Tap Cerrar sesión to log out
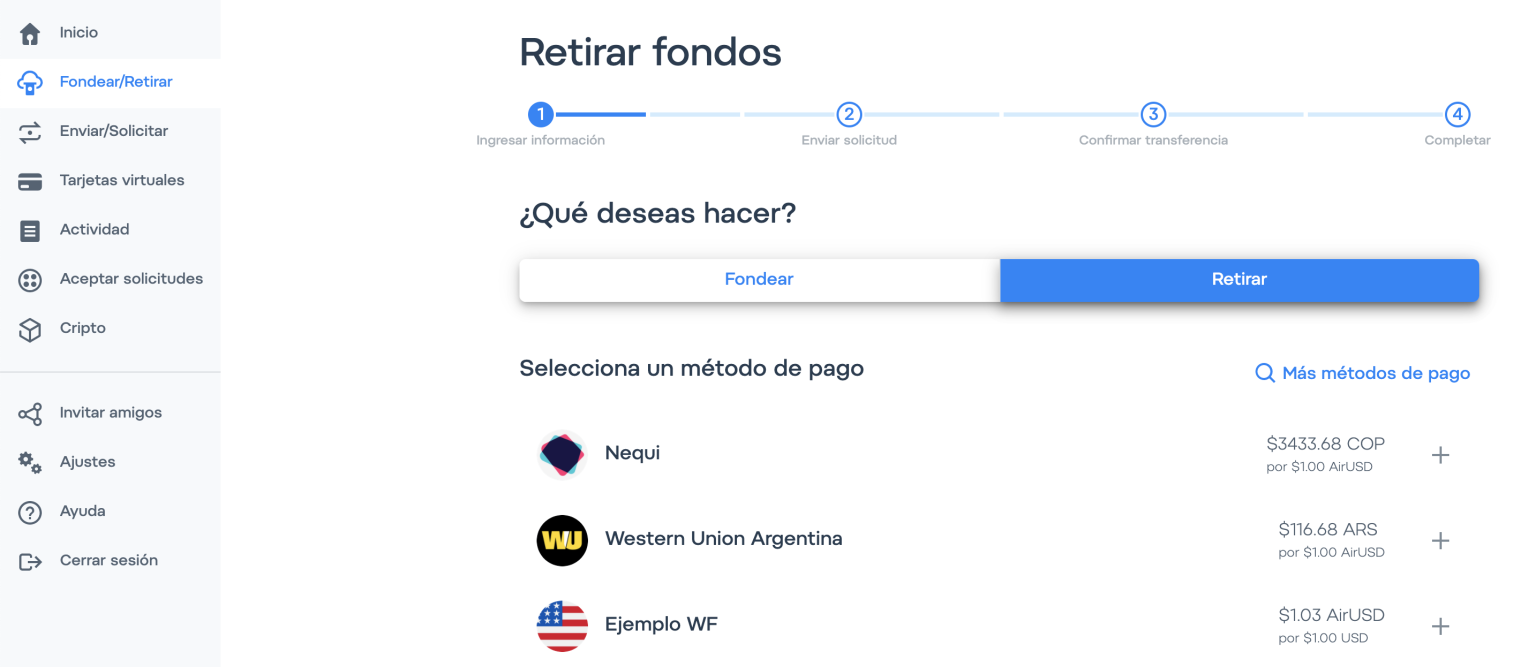 point(108,560)
